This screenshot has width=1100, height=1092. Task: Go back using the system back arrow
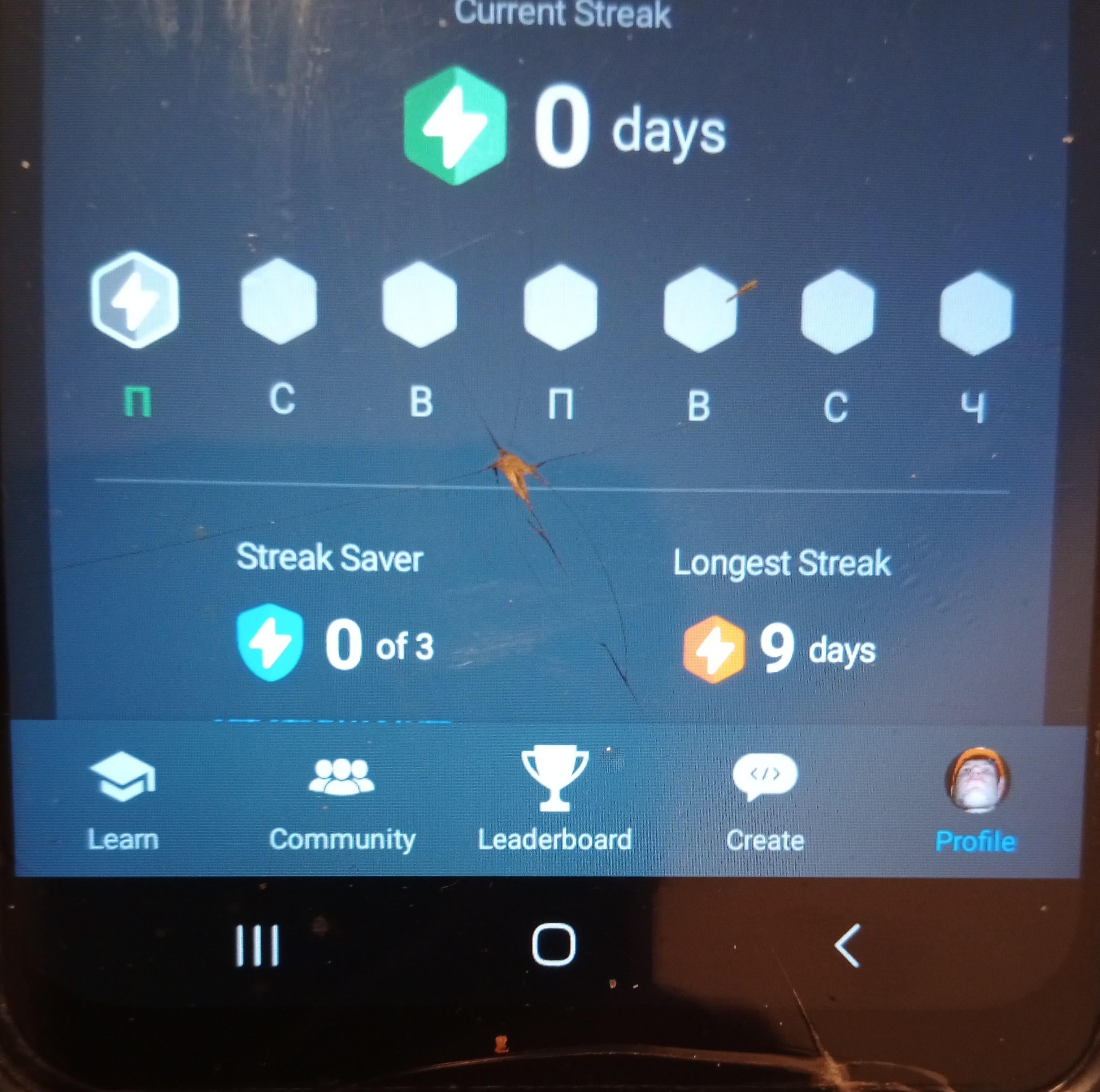[847, 946]
